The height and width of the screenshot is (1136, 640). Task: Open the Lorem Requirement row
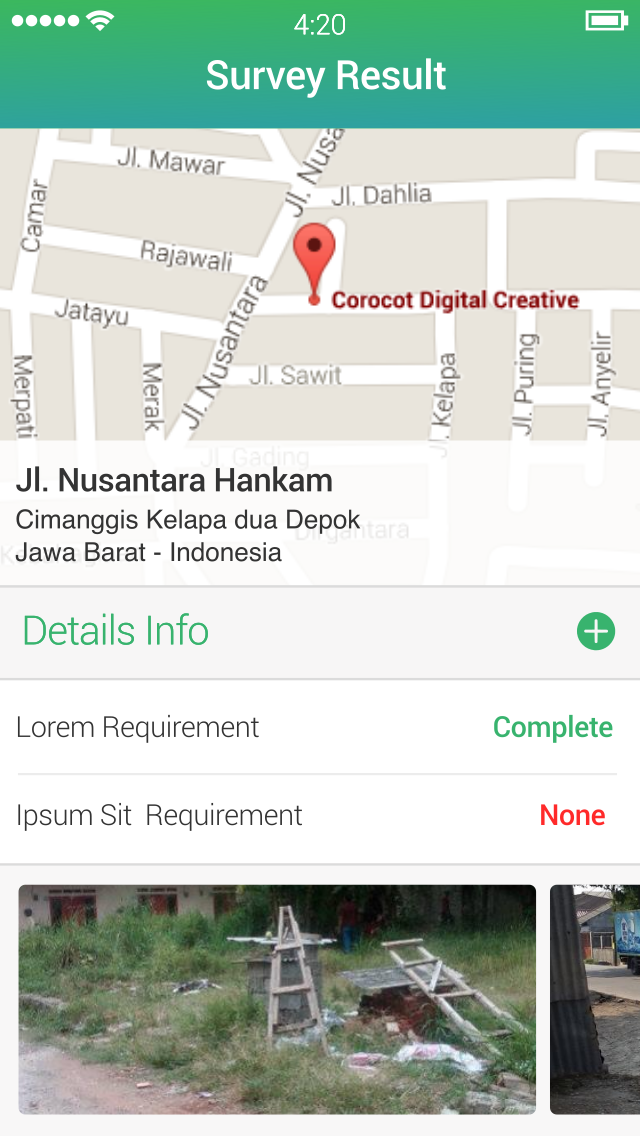click(x=316, y=727)
